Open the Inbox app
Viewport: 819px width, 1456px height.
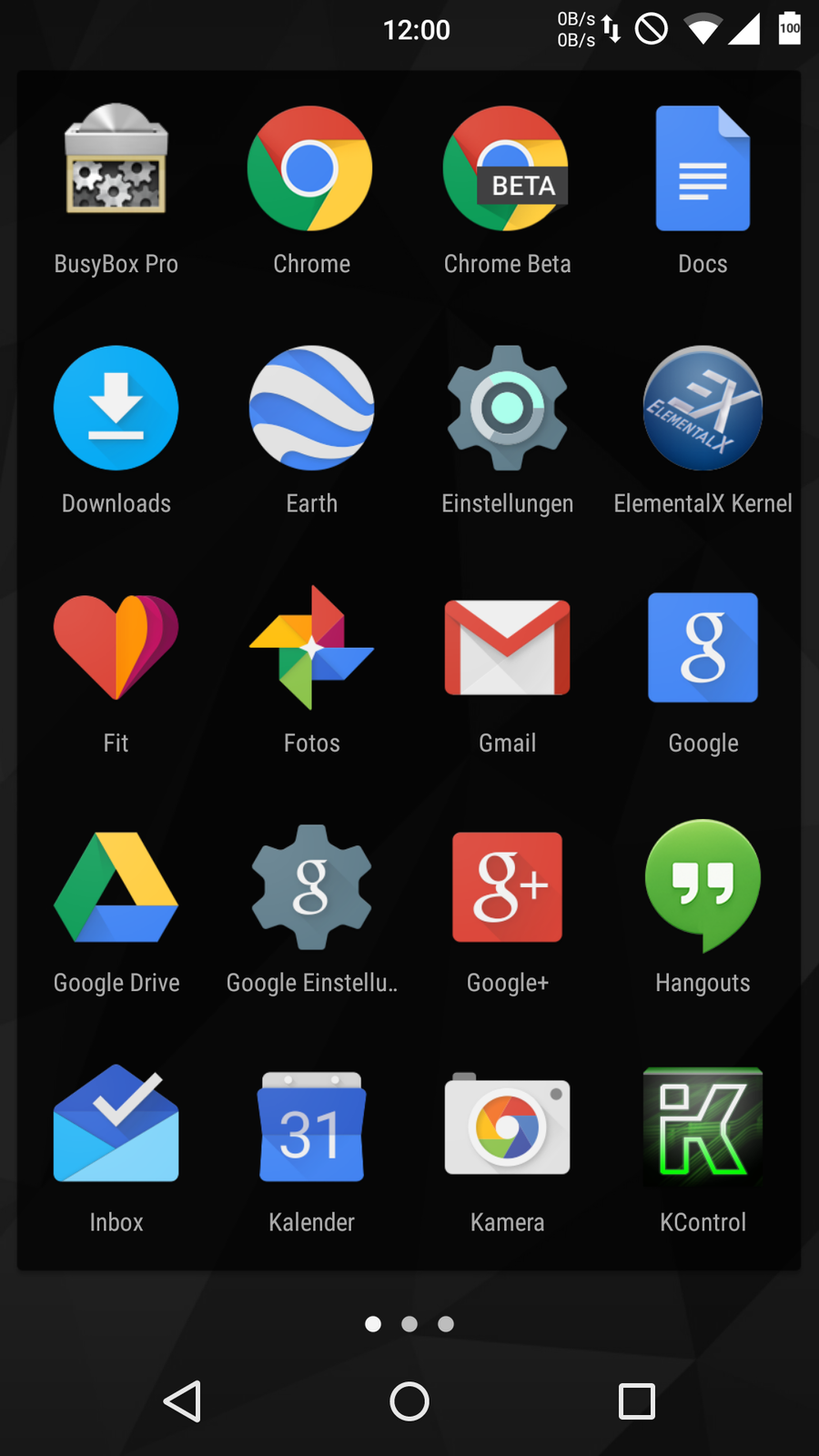pyautogui.click(x=116, y=1127)
